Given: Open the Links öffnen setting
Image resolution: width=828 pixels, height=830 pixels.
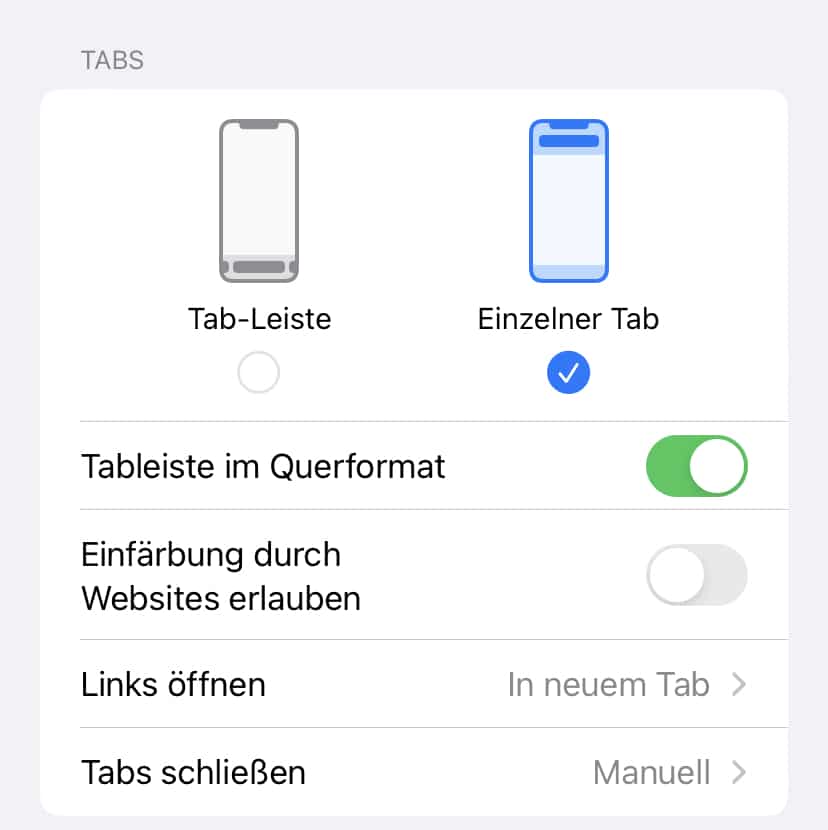Looking at the screenshot, I should point(414,685).
